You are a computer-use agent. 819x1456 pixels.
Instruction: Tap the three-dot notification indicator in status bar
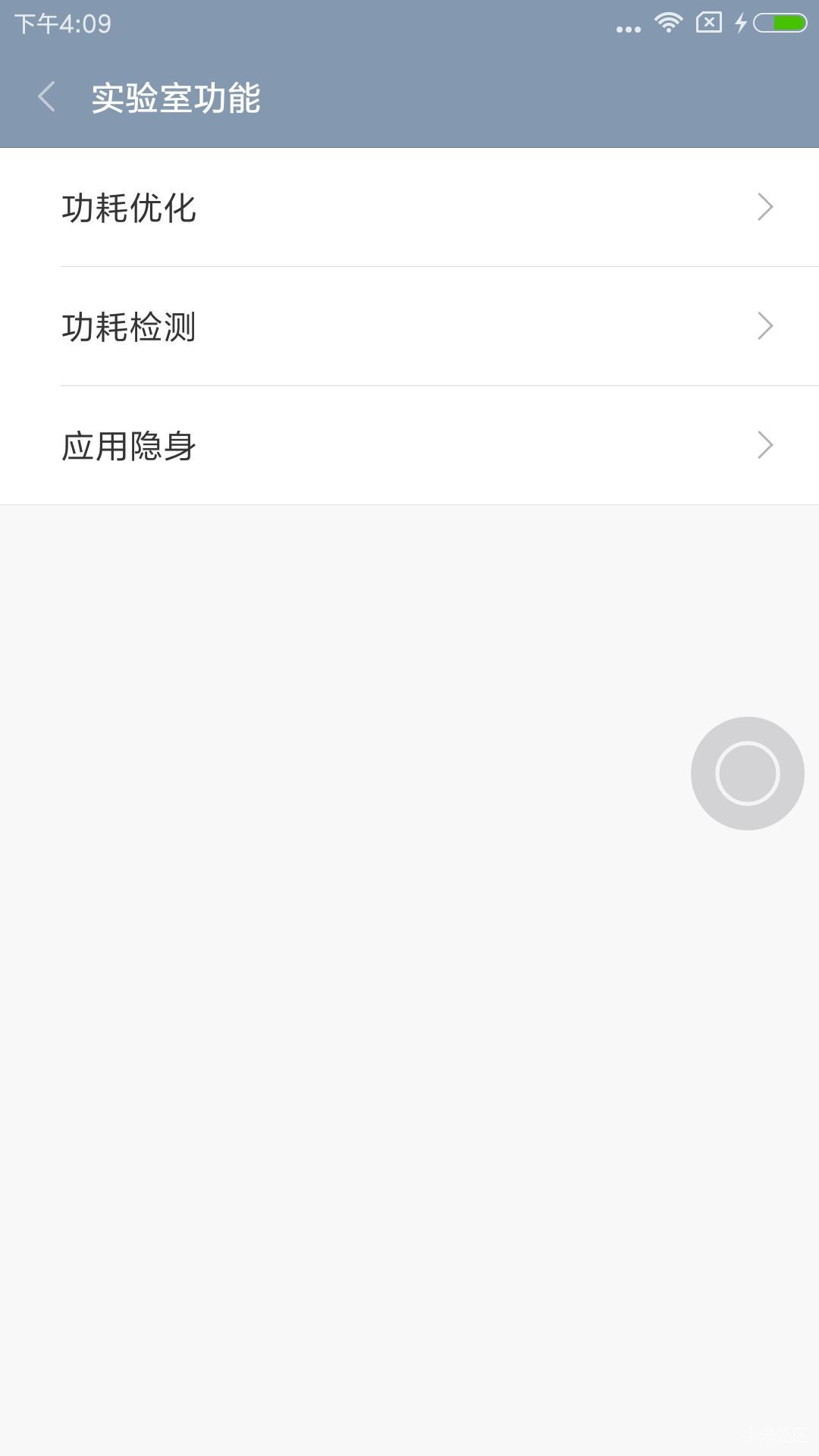627,27
